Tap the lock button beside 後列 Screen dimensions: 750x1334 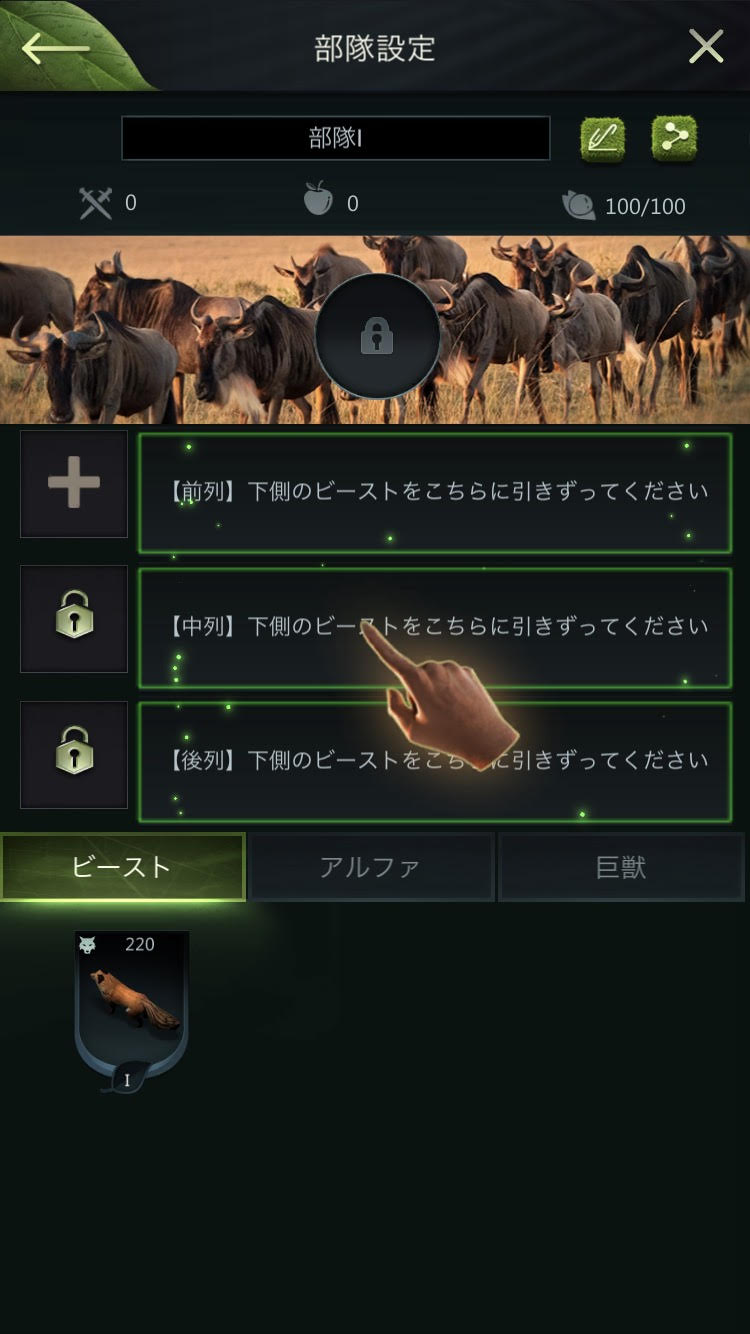pos(74,754)
